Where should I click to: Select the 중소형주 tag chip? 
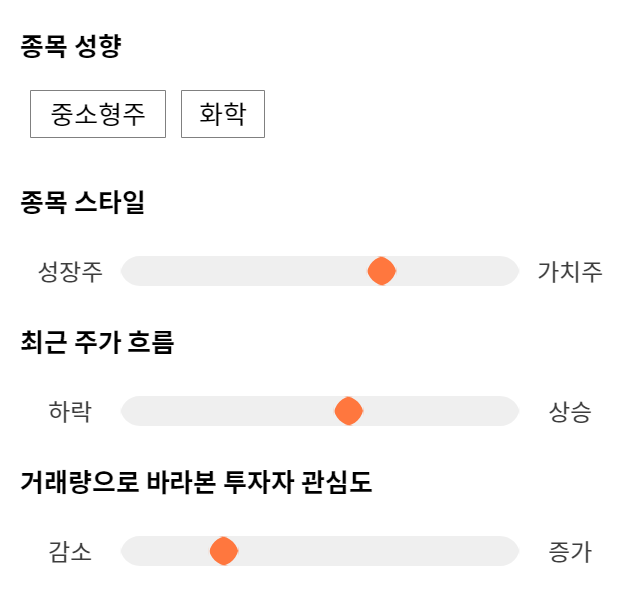click(x=98, y=114)
